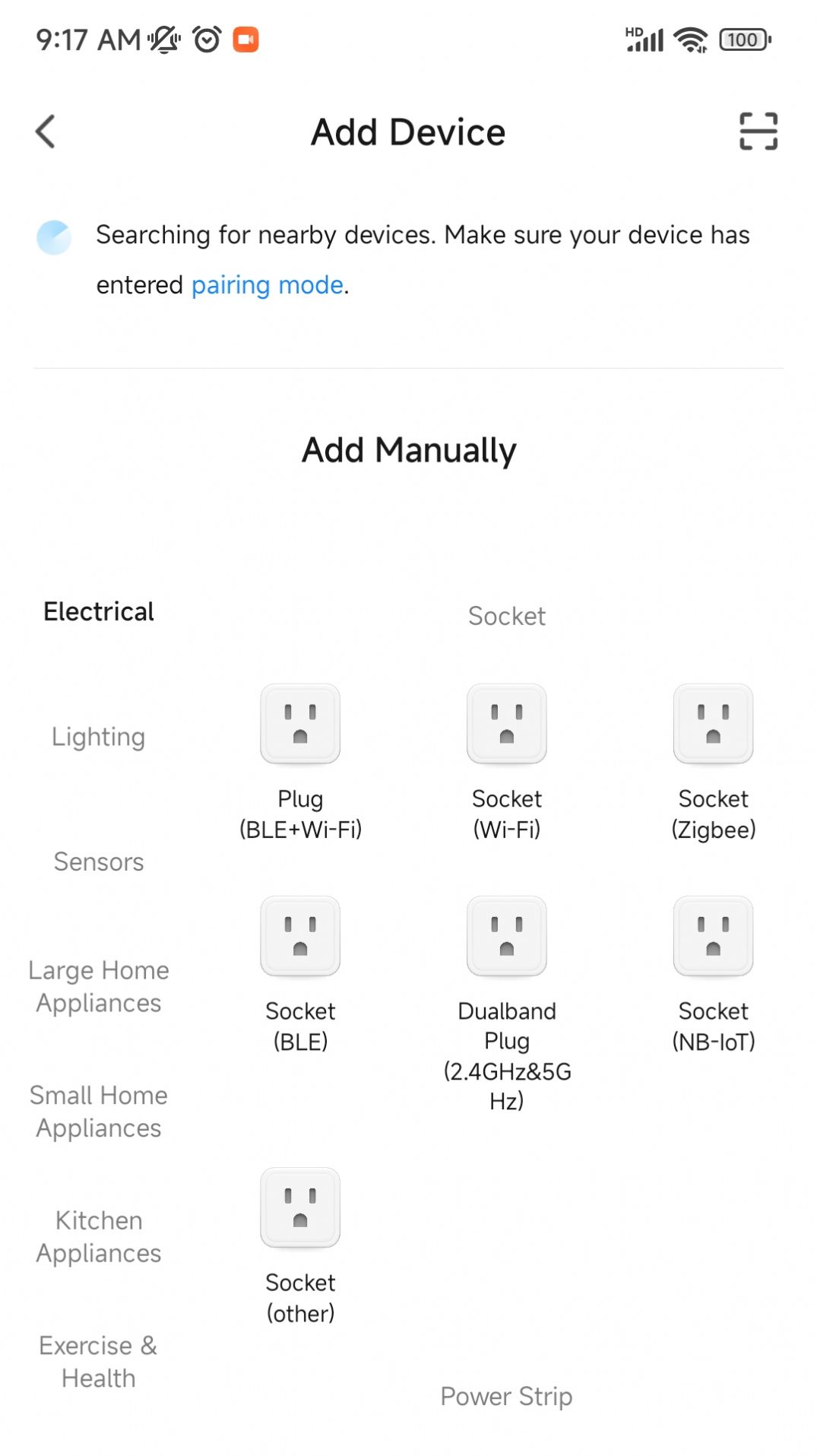Go back from Add Device

click(x=46, y=132)
